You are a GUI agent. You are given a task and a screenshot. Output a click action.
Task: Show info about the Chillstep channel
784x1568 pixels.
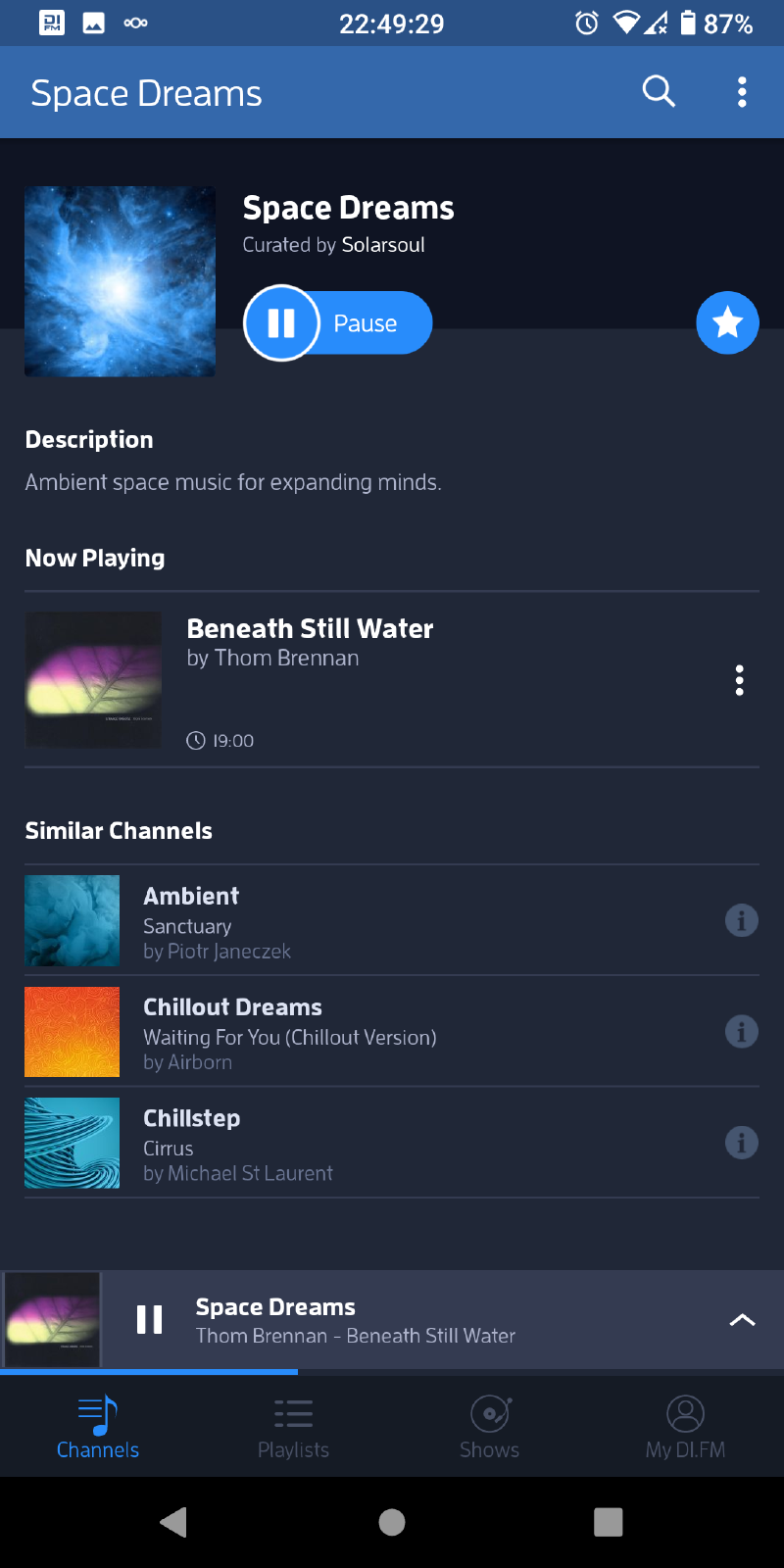pyautogui.click(x=742, y=1143)
